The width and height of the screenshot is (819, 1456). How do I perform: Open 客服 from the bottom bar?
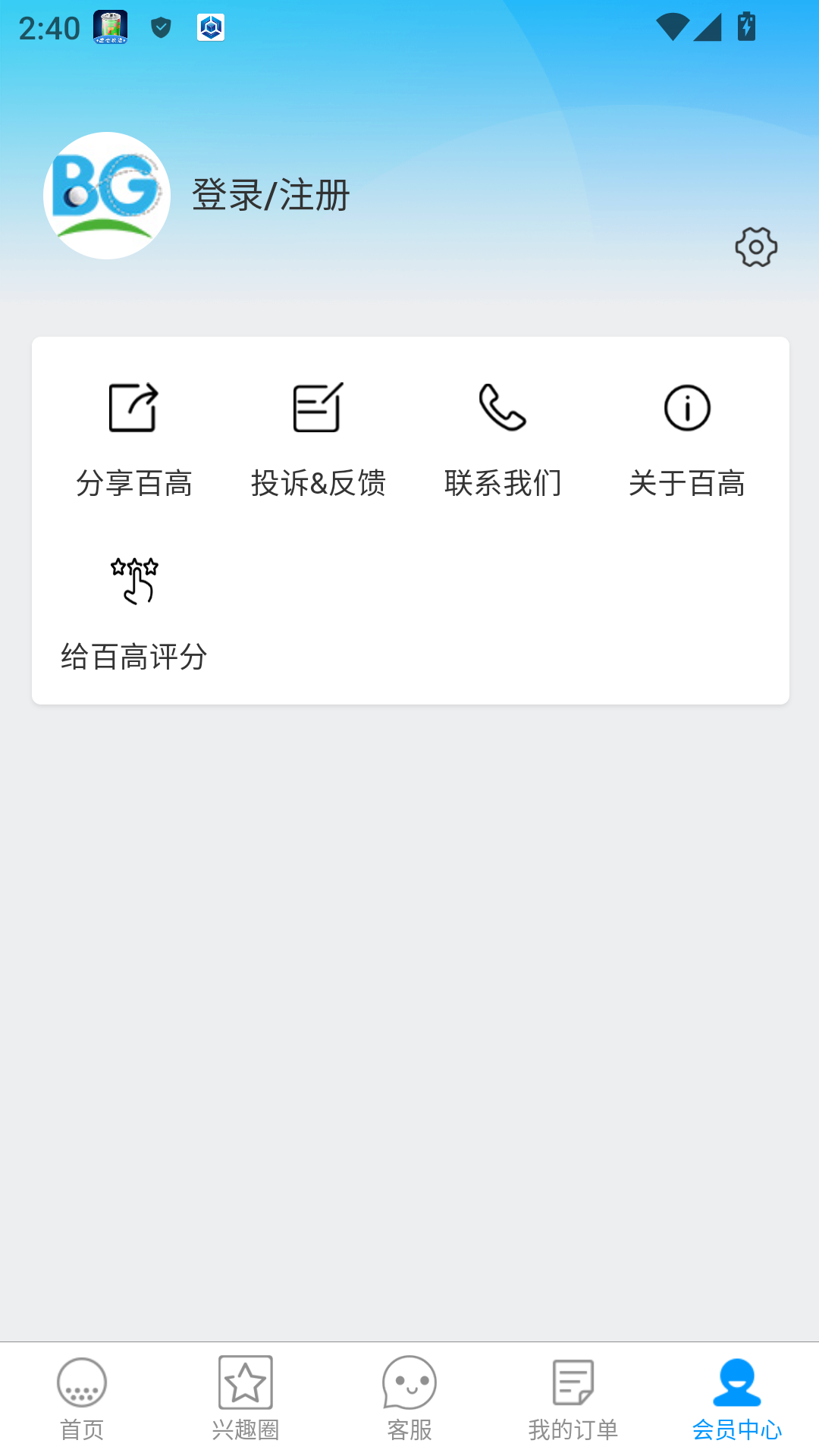[409, 1403]
